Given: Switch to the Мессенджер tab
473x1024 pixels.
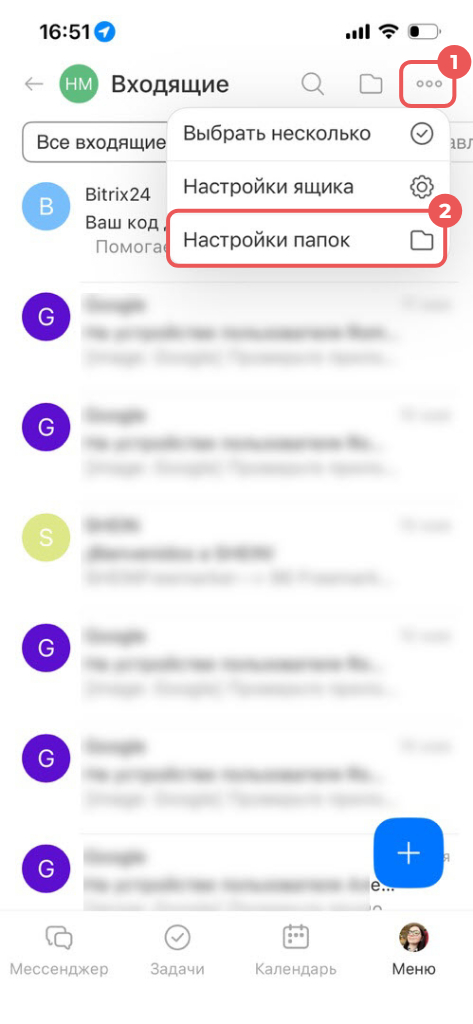Looking at the screenshot, I should [59, 951].
